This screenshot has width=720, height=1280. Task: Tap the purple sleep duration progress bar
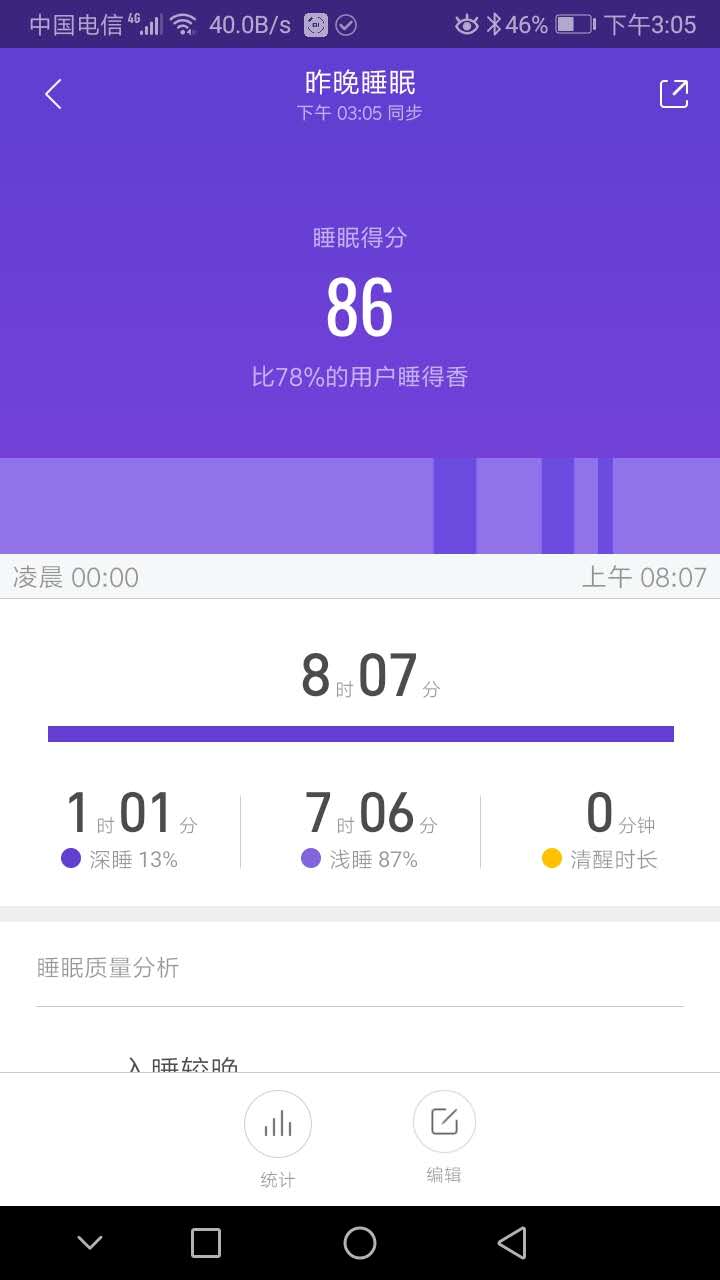tap(360, 734)
